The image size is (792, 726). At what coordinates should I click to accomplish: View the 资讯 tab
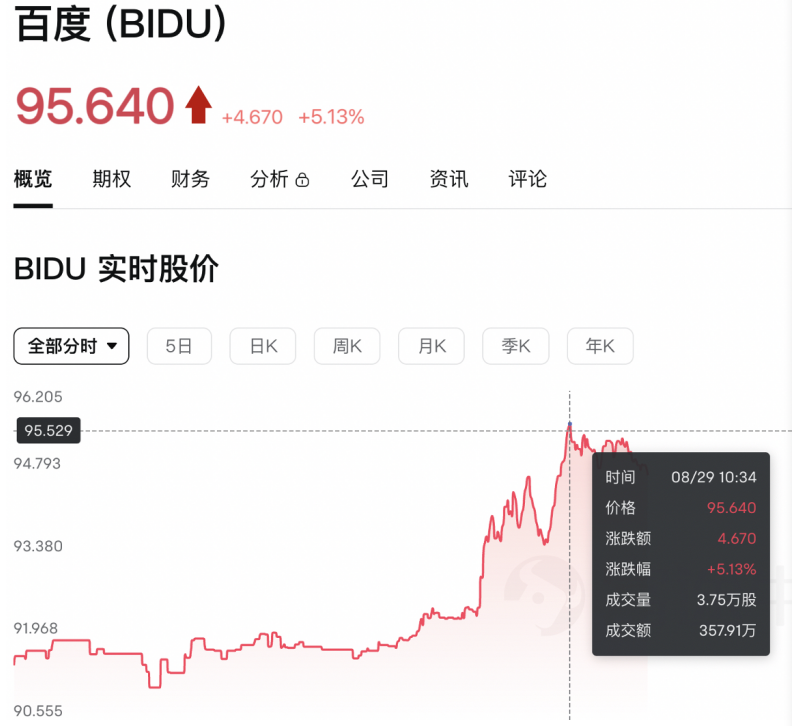click(449, 179)
